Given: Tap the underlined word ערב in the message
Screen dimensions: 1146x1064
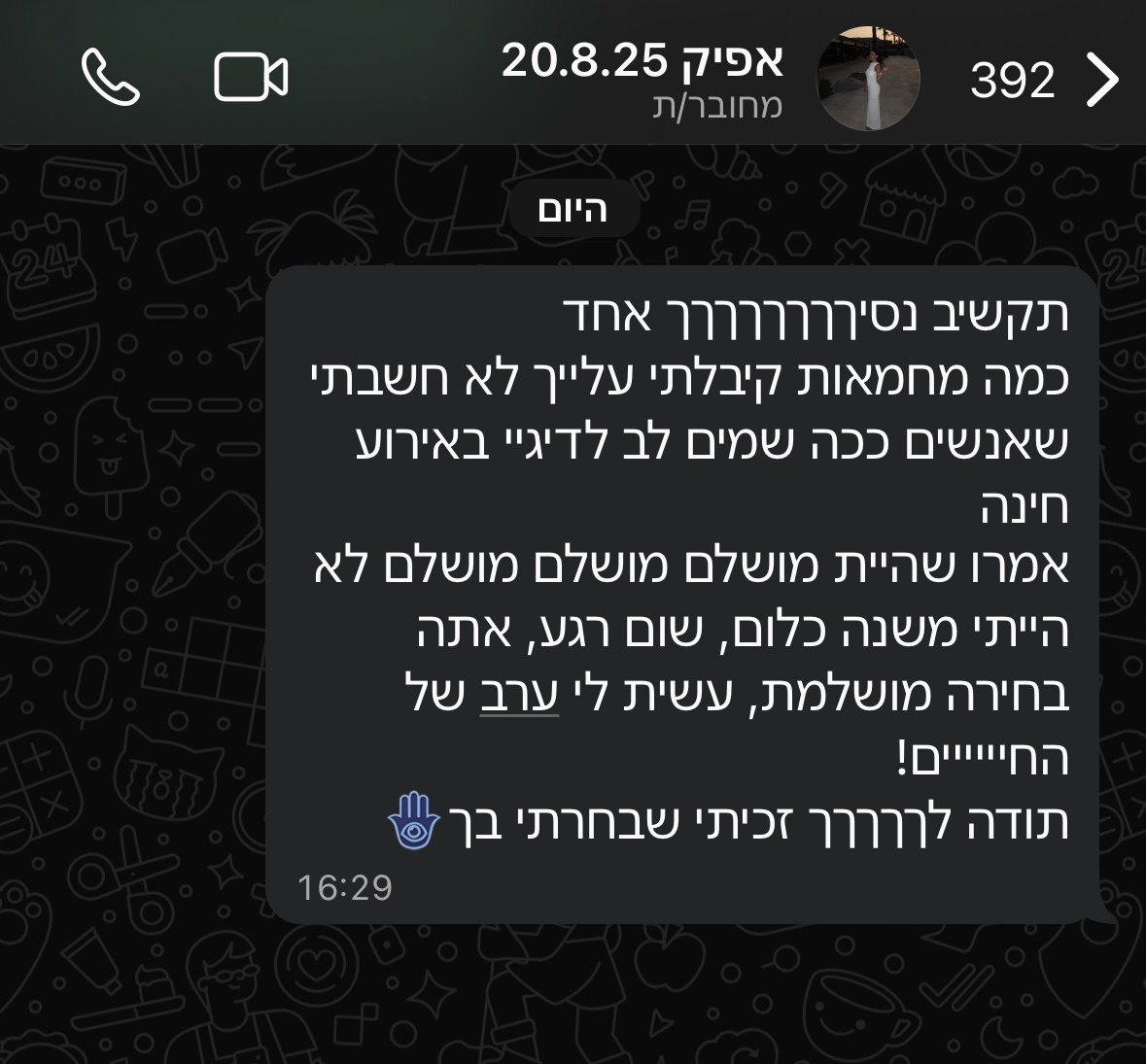Looking at the screenshot, I should click(x=520, y=694).
